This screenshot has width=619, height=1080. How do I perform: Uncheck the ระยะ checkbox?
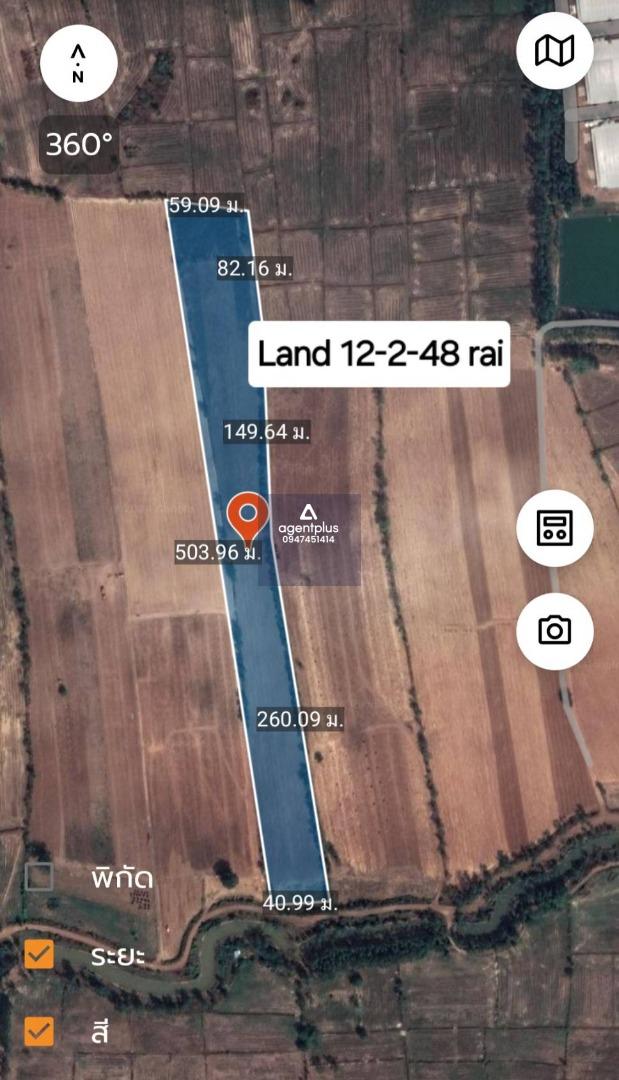[39, 955]
